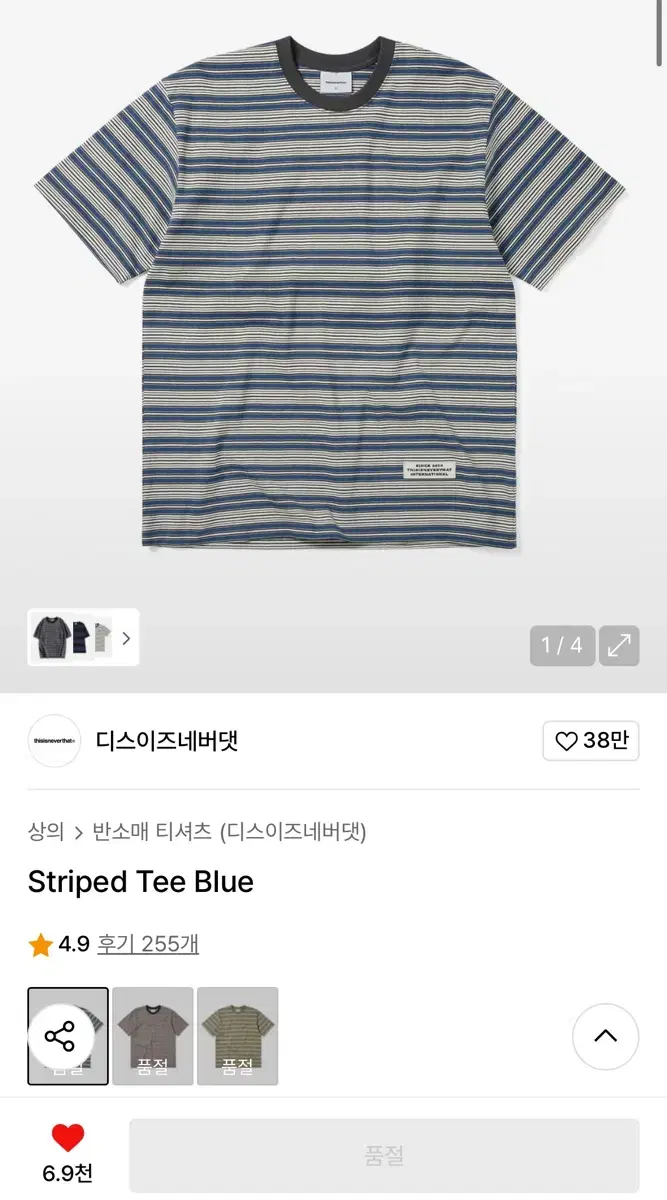
Task: Go to the 상의 category
Action: click(45, 831)
